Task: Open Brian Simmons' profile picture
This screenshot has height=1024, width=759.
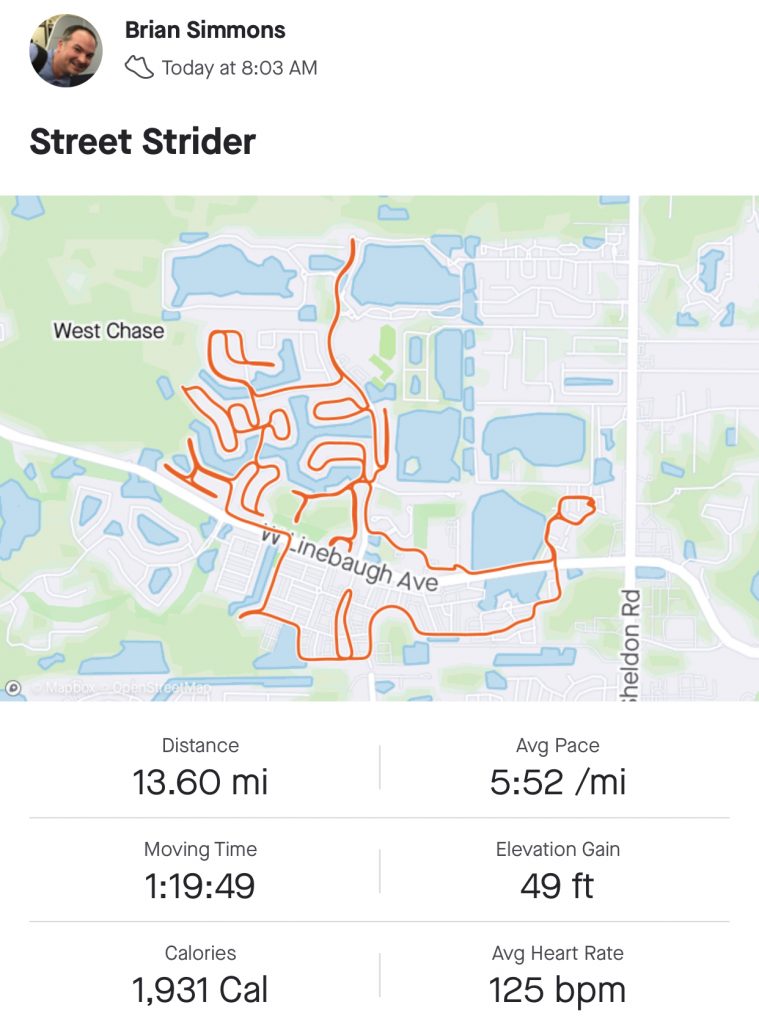Action: (x=66, y=50)
